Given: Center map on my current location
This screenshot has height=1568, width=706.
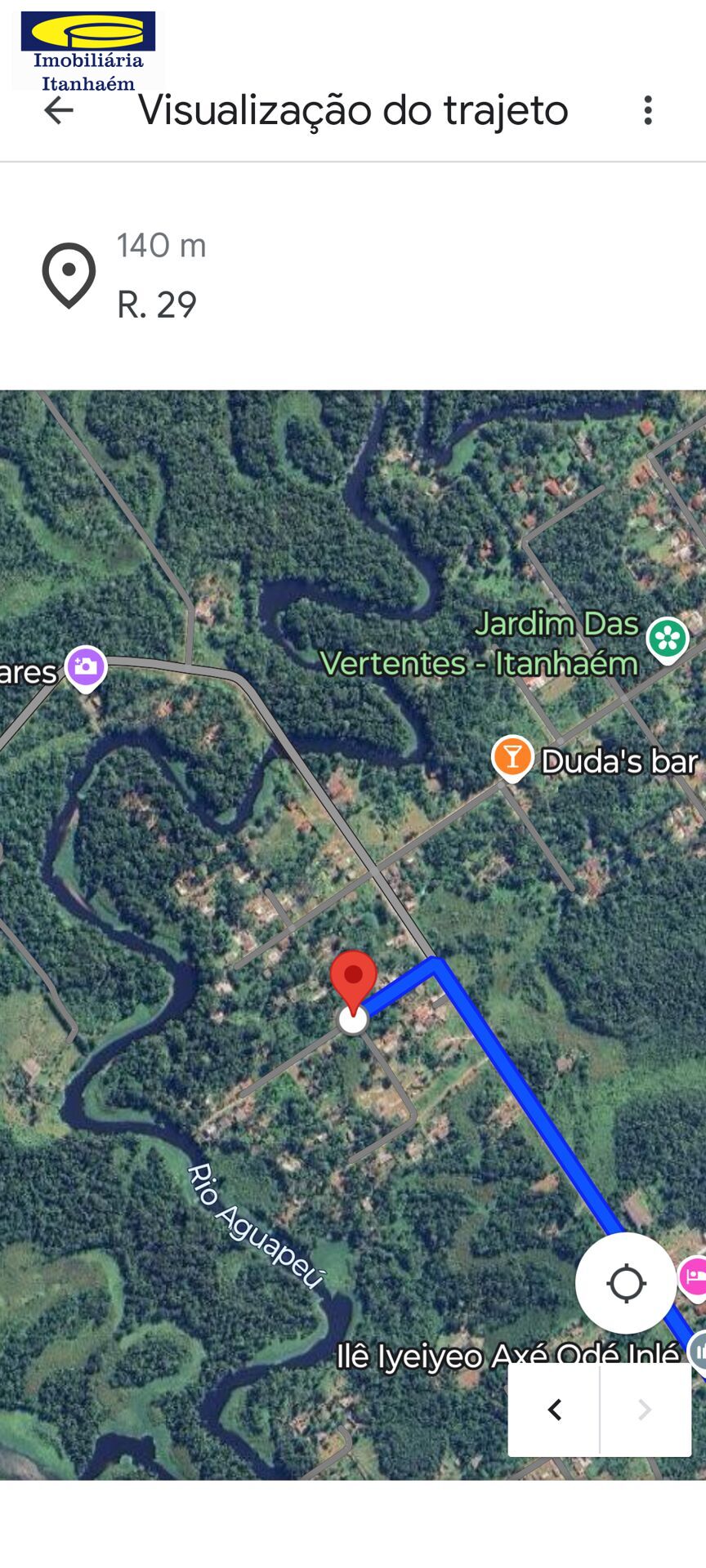Looking at the screenshot, I should 626,1284.
